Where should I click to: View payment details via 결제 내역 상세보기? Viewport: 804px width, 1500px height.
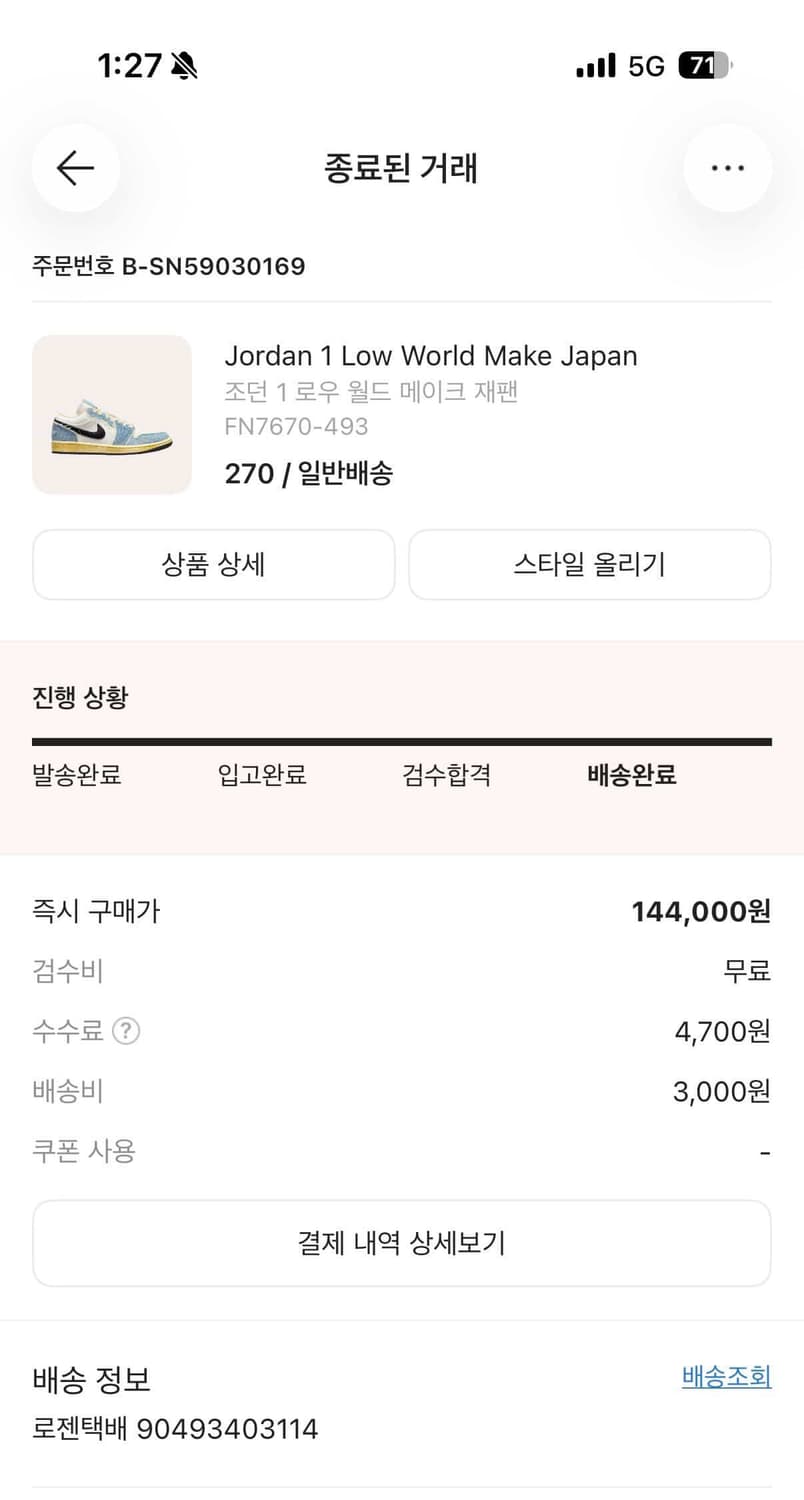click(402, 1243)
